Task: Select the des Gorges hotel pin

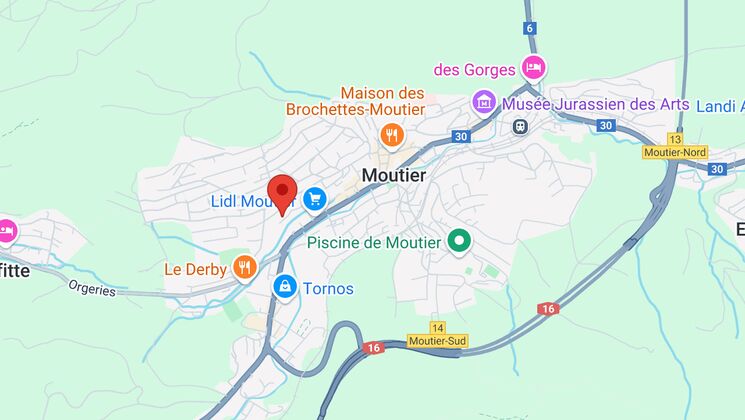Action: tap(534, 68)
